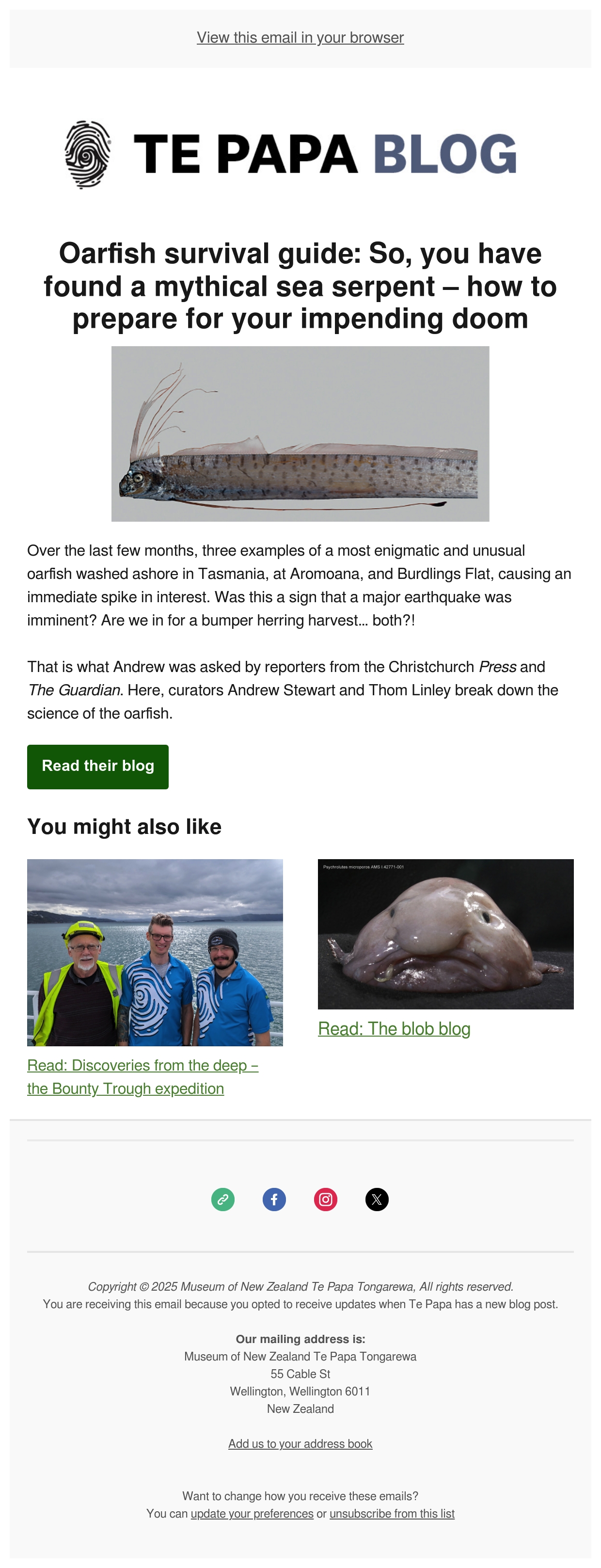Unsubscribe from this list
Viewport: 601px width, 1568px height.
(392, 1513)
